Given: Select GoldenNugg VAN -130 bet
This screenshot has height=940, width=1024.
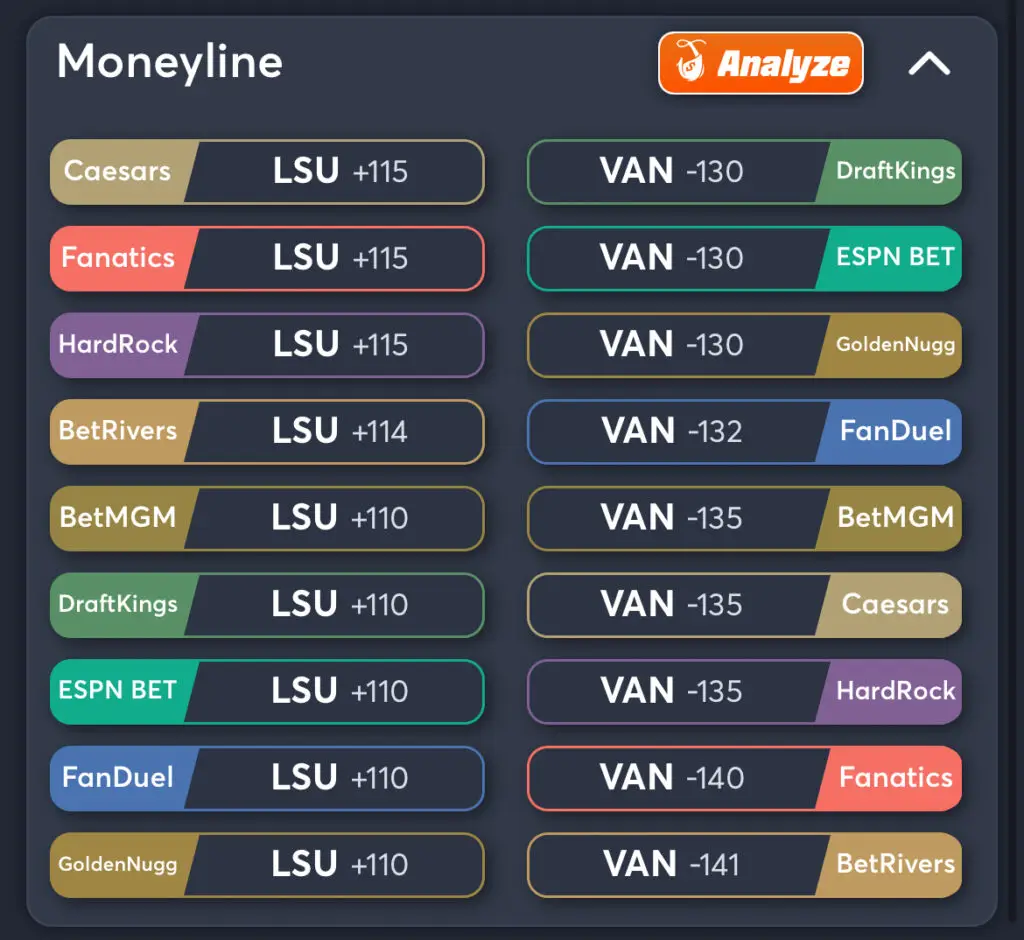Looking at the screenshot, I should pos(744,345).
